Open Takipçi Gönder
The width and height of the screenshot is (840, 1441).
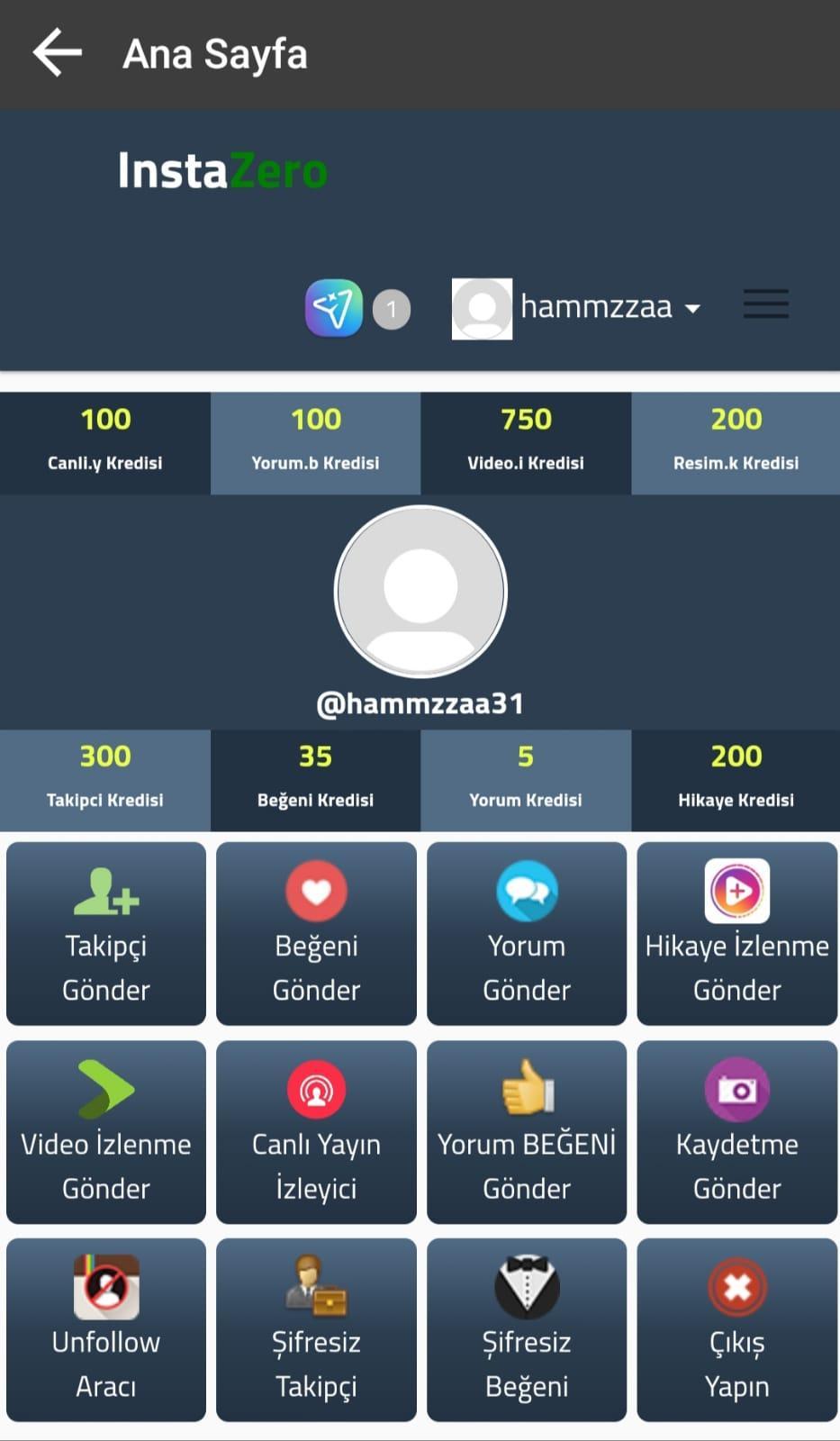pyautogui.click(x=106, y=934)
